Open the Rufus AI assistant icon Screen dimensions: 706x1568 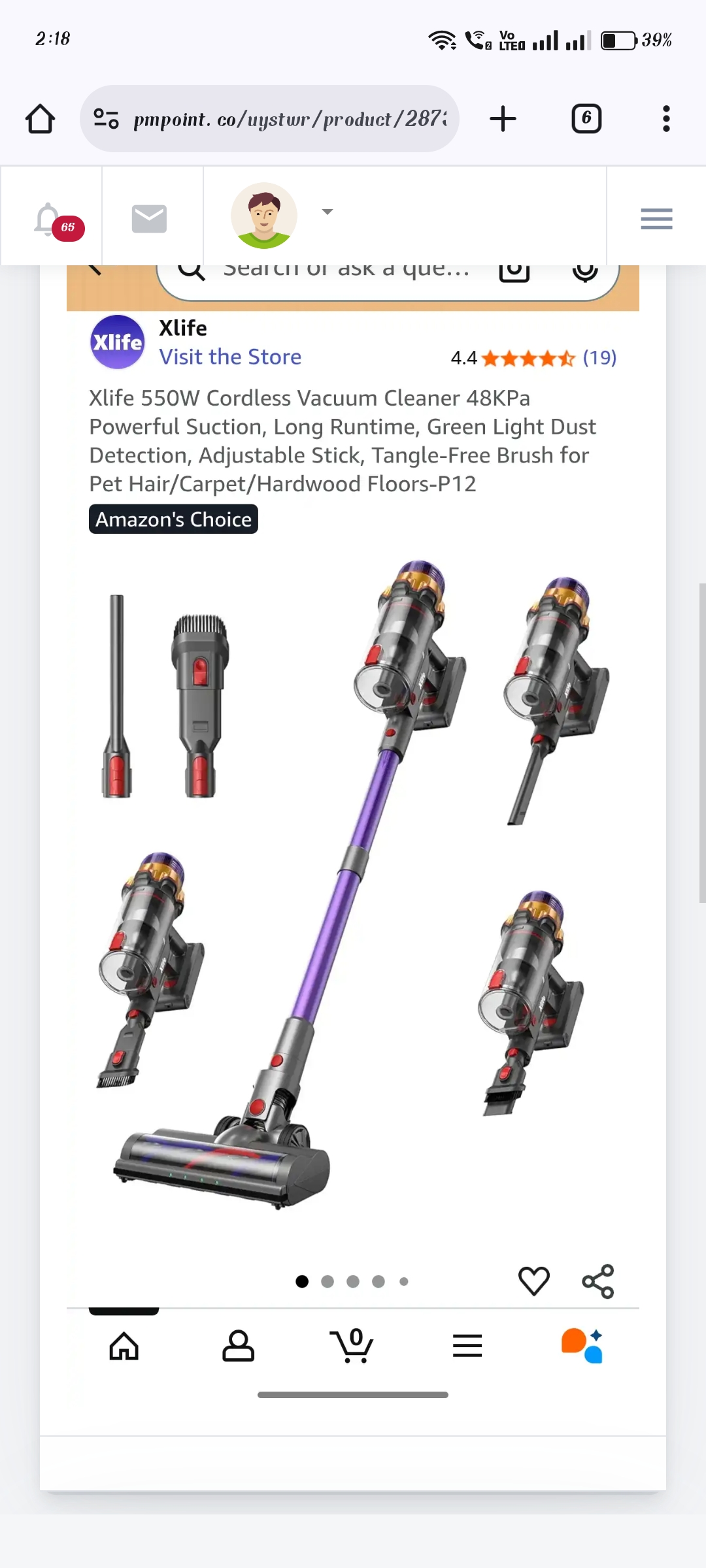(x=580, y=1345)
